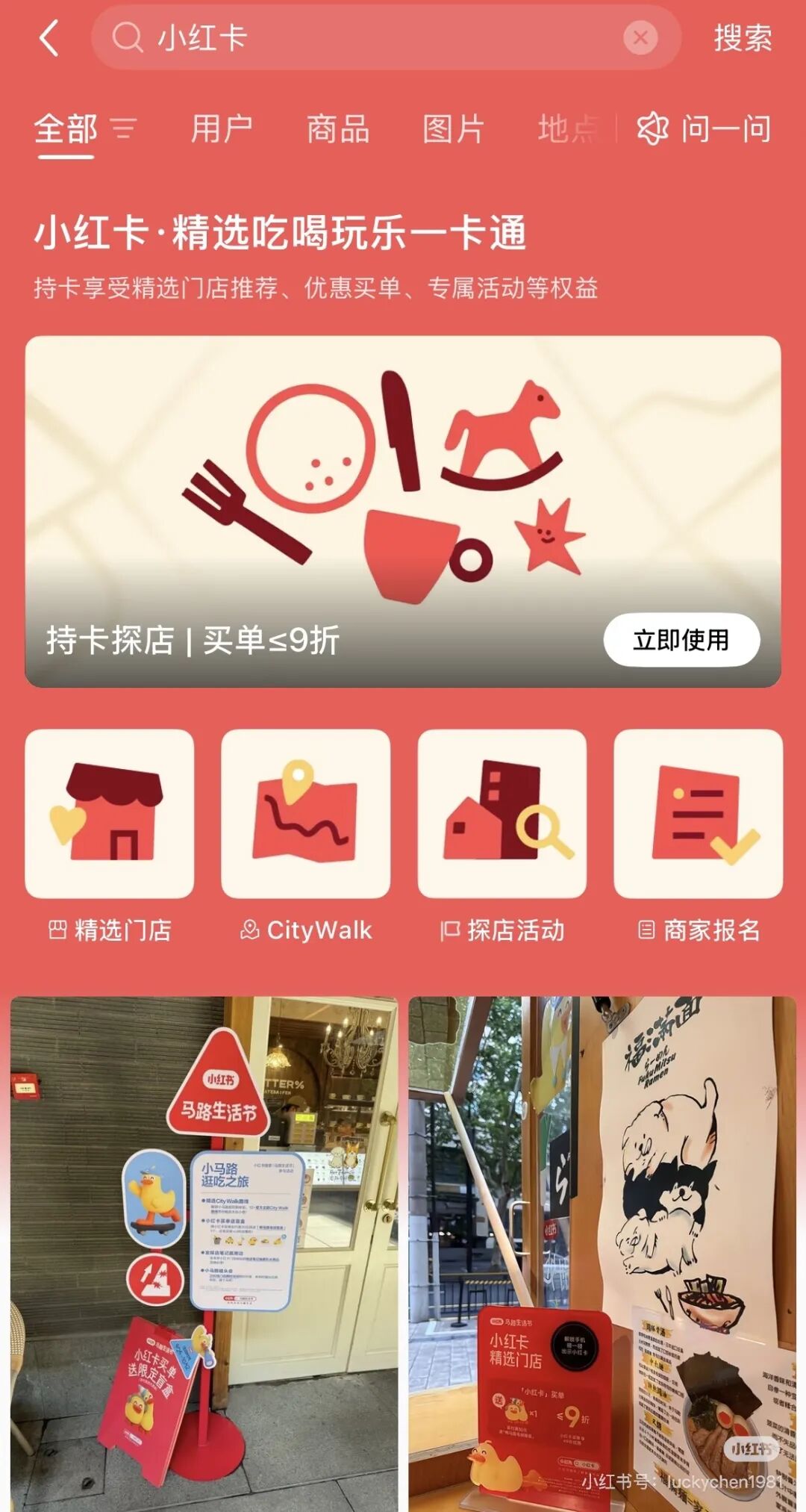
Task: Clear the search text
Action: tap(640, 38)
